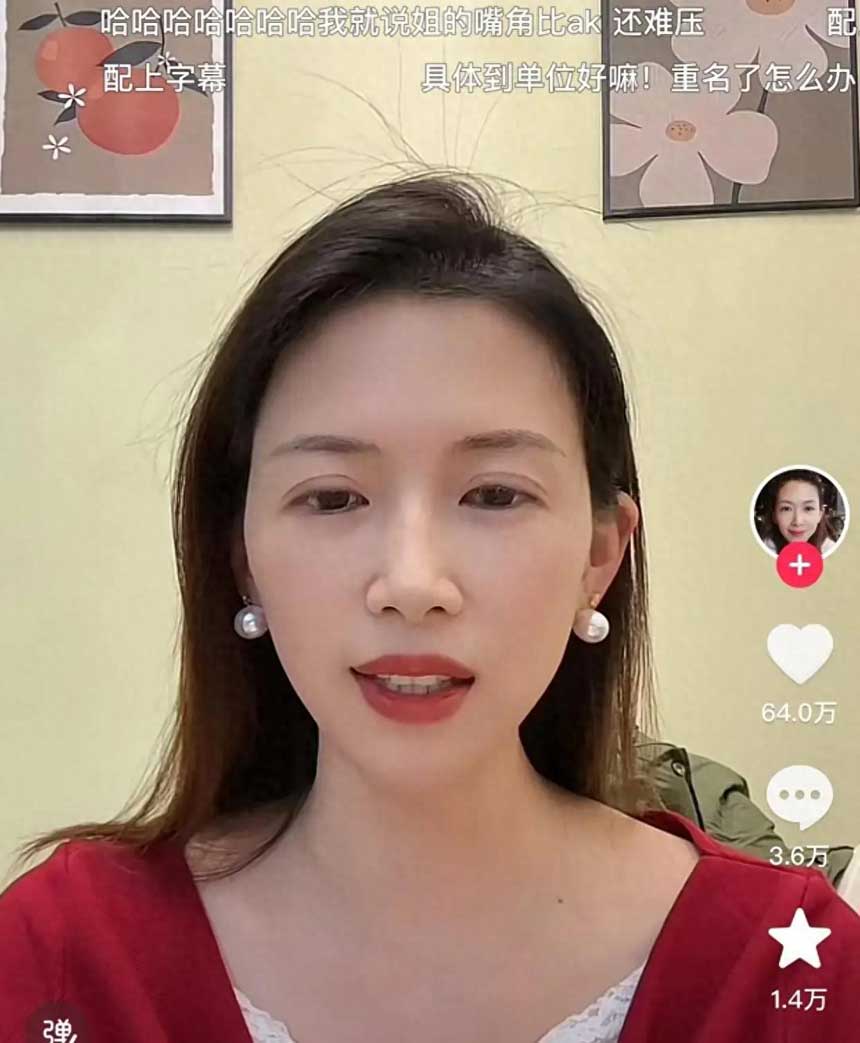Like this video with the heart
The width and height of the screenshot is (860, 1043).
(799, 653)
